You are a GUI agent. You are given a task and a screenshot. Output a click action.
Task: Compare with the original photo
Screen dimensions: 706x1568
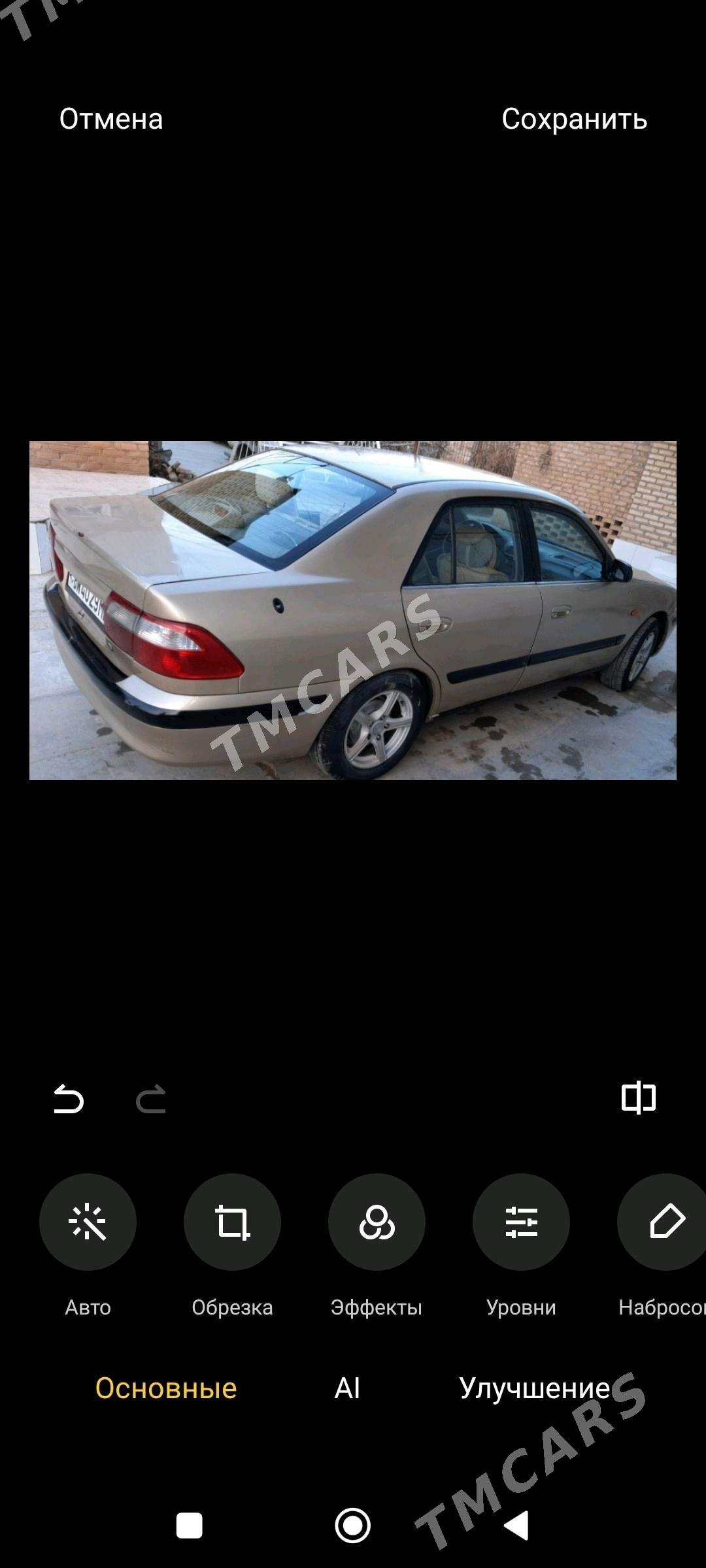[639, 1097]
